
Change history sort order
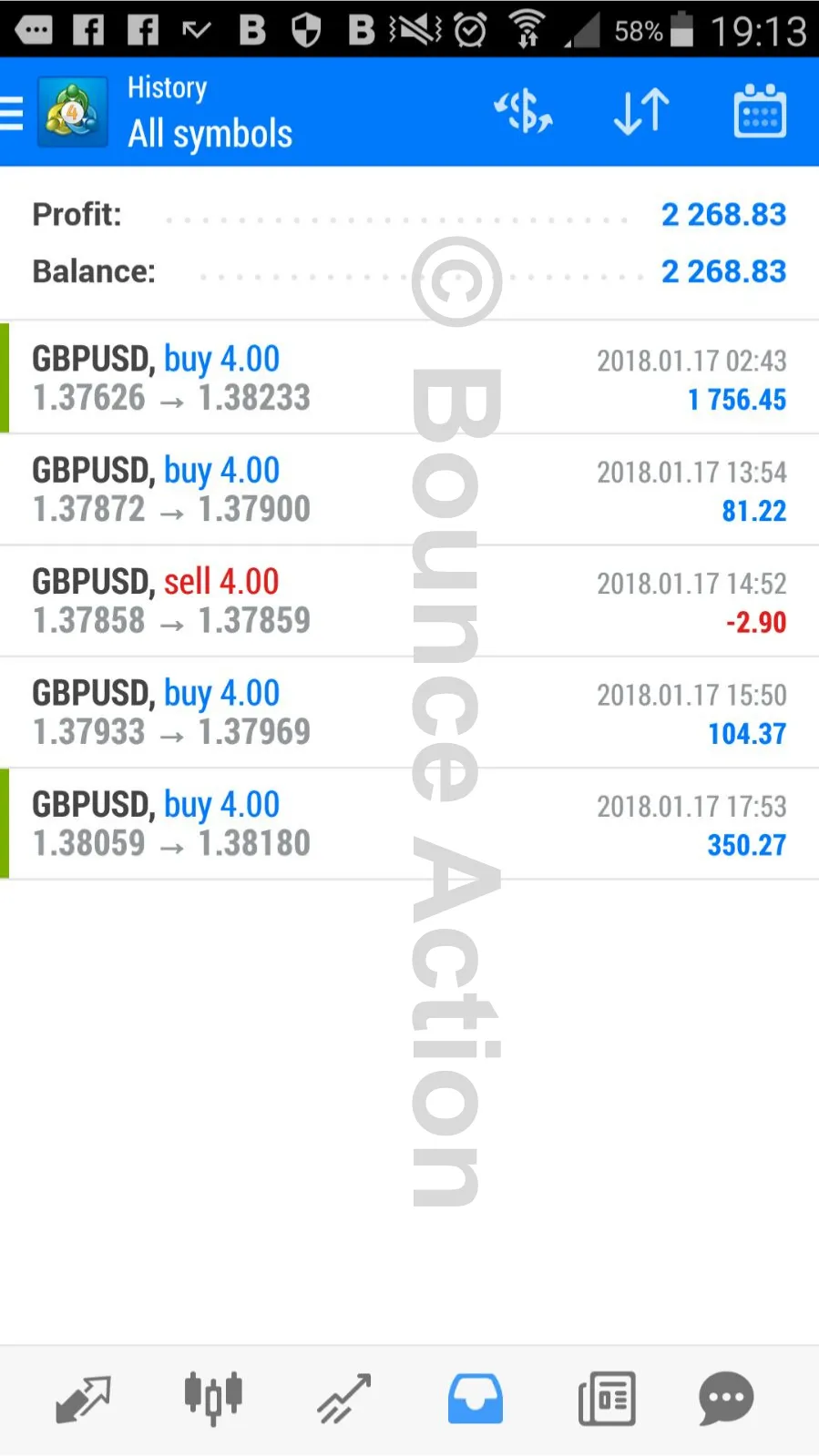click(641, 113)
